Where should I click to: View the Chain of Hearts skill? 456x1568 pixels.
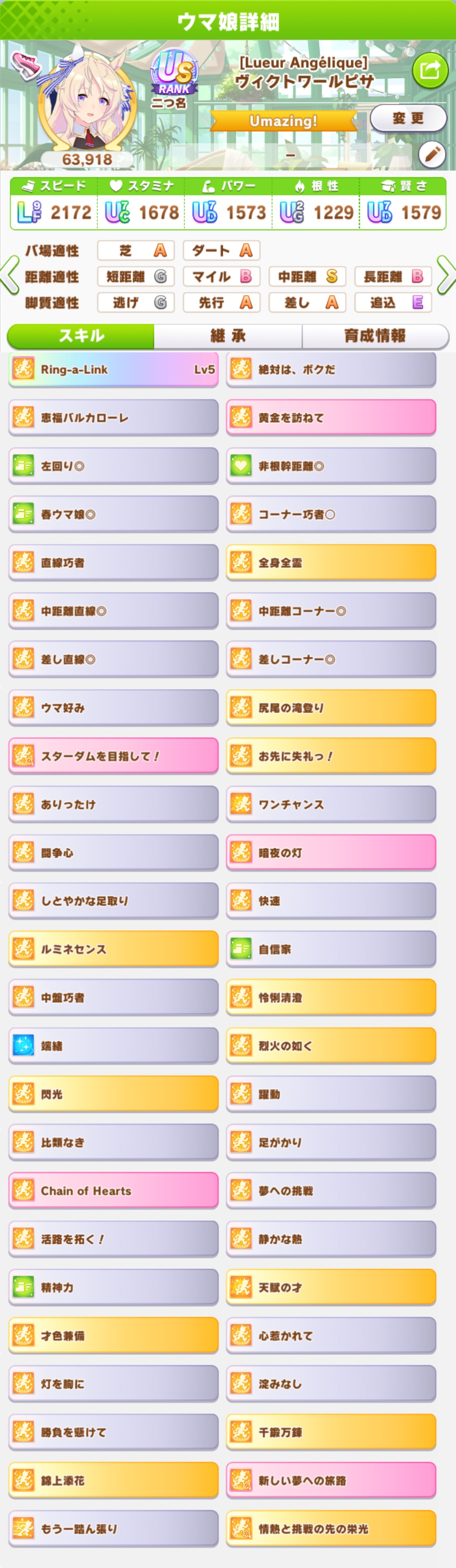point(114,1191)
